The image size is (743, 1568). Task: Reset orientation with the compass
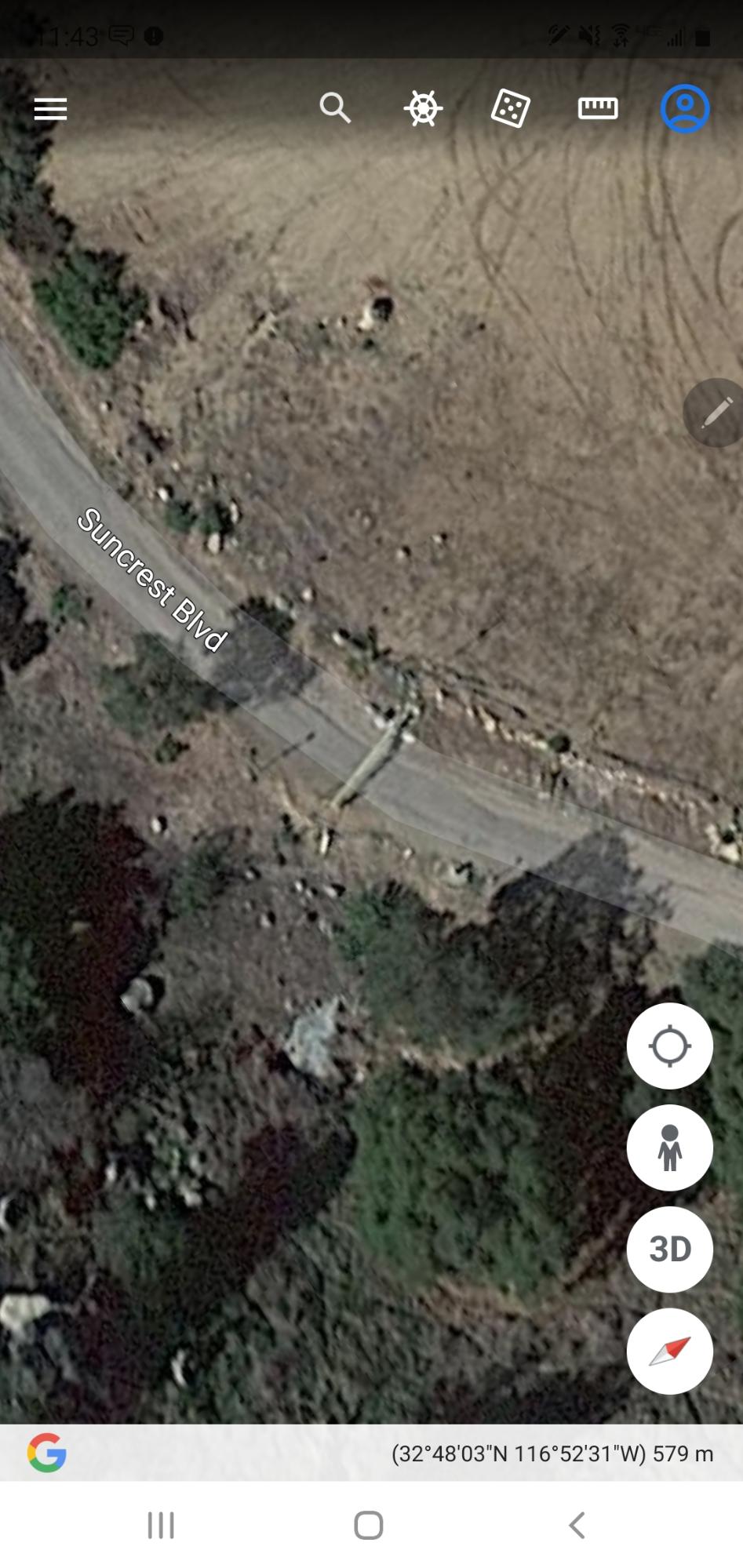click(x=669, y=1351)
